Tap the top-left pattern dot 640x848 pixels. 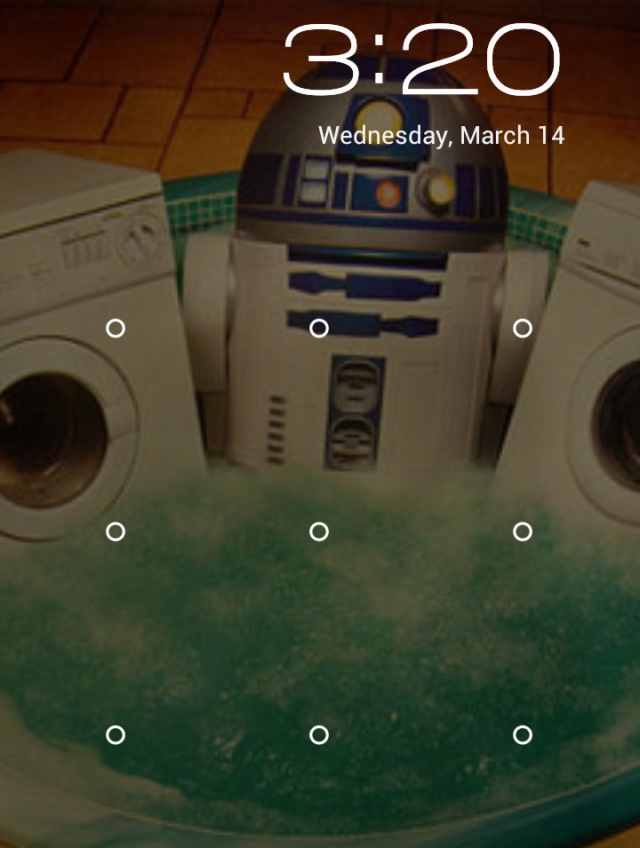[116, 328]
